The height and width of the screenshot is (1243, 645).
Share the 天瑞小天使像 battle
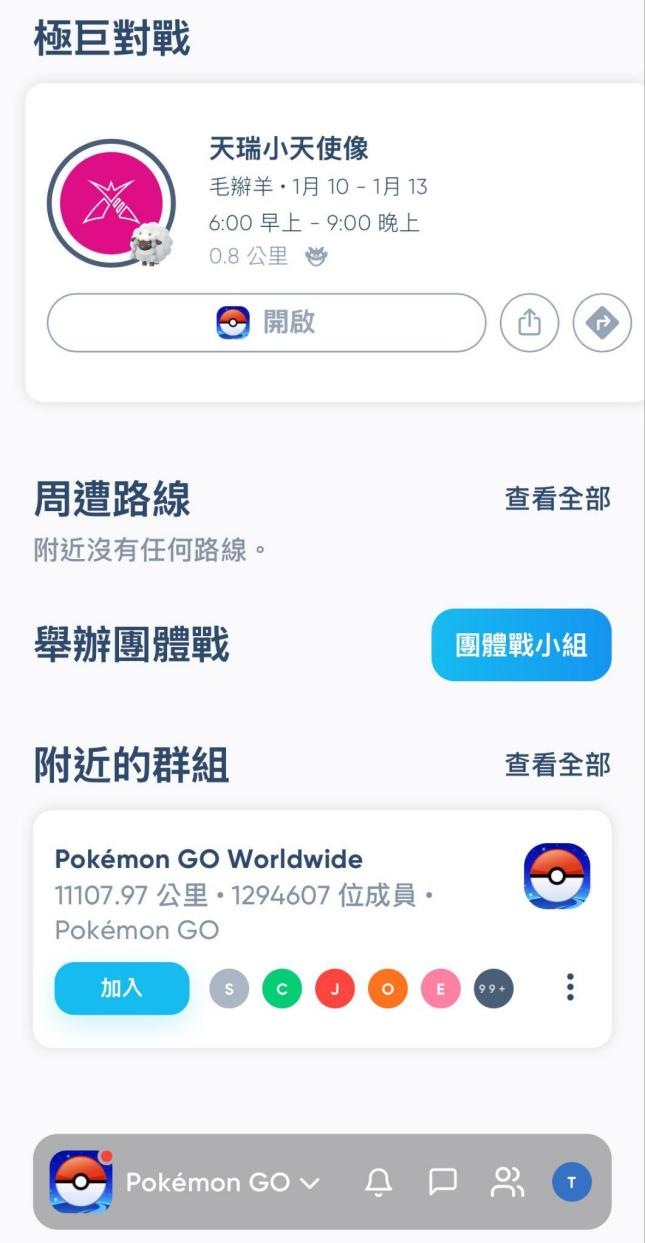tap(529, 323)
